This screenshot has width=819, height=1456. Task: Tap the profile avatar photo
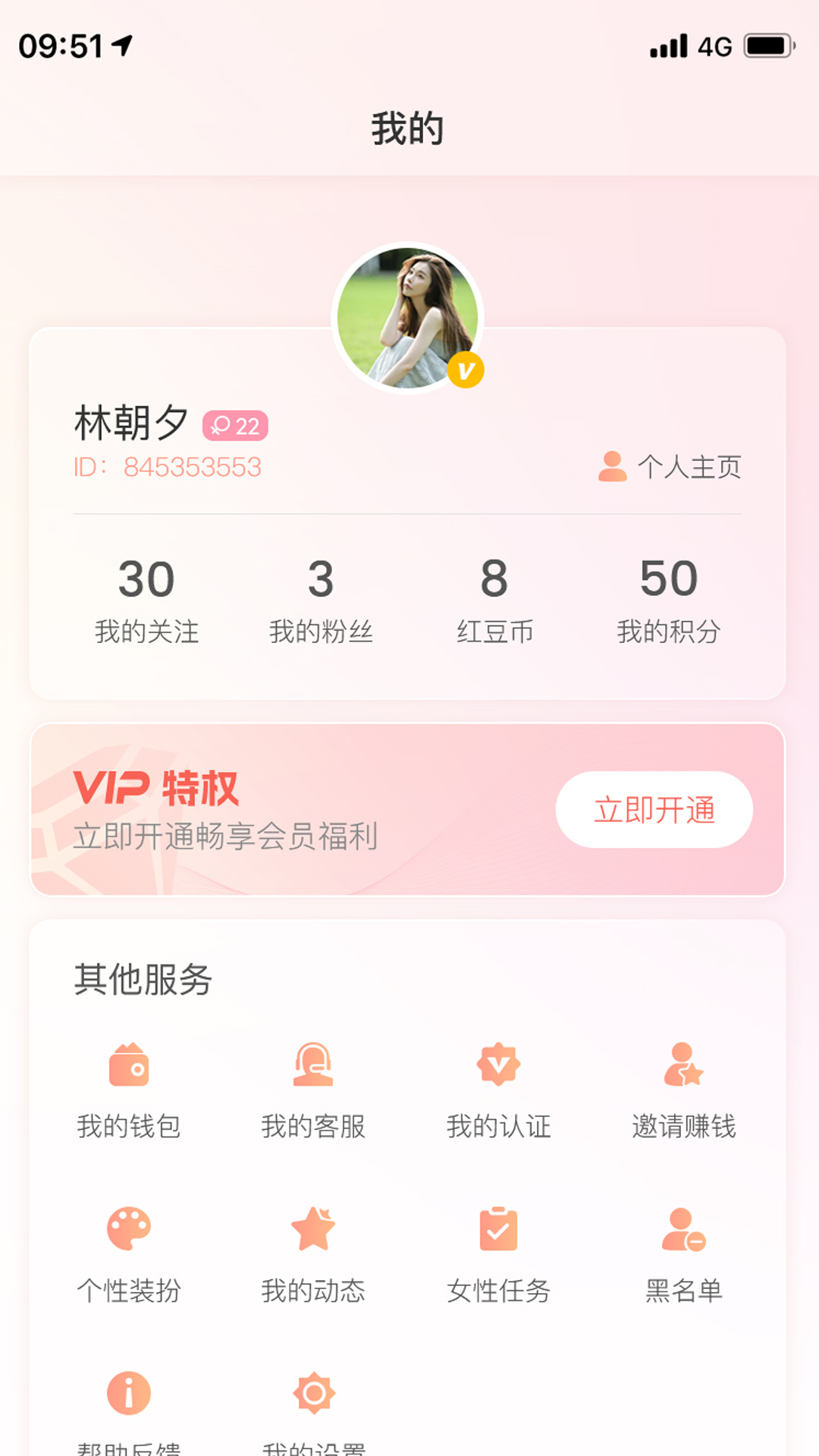407,318
